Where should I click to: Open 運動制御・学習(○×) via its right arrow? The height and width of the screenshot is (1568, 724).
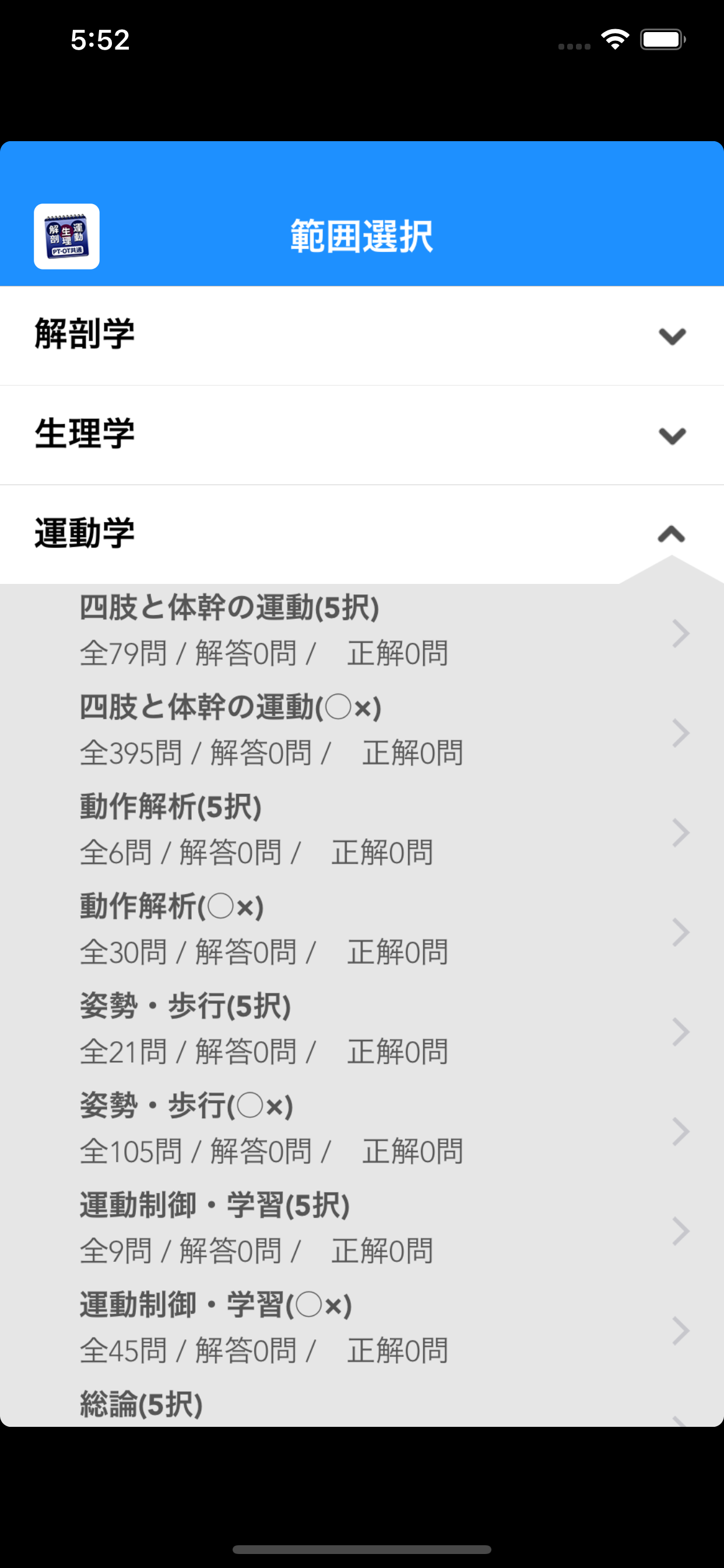pos(680,1331)
